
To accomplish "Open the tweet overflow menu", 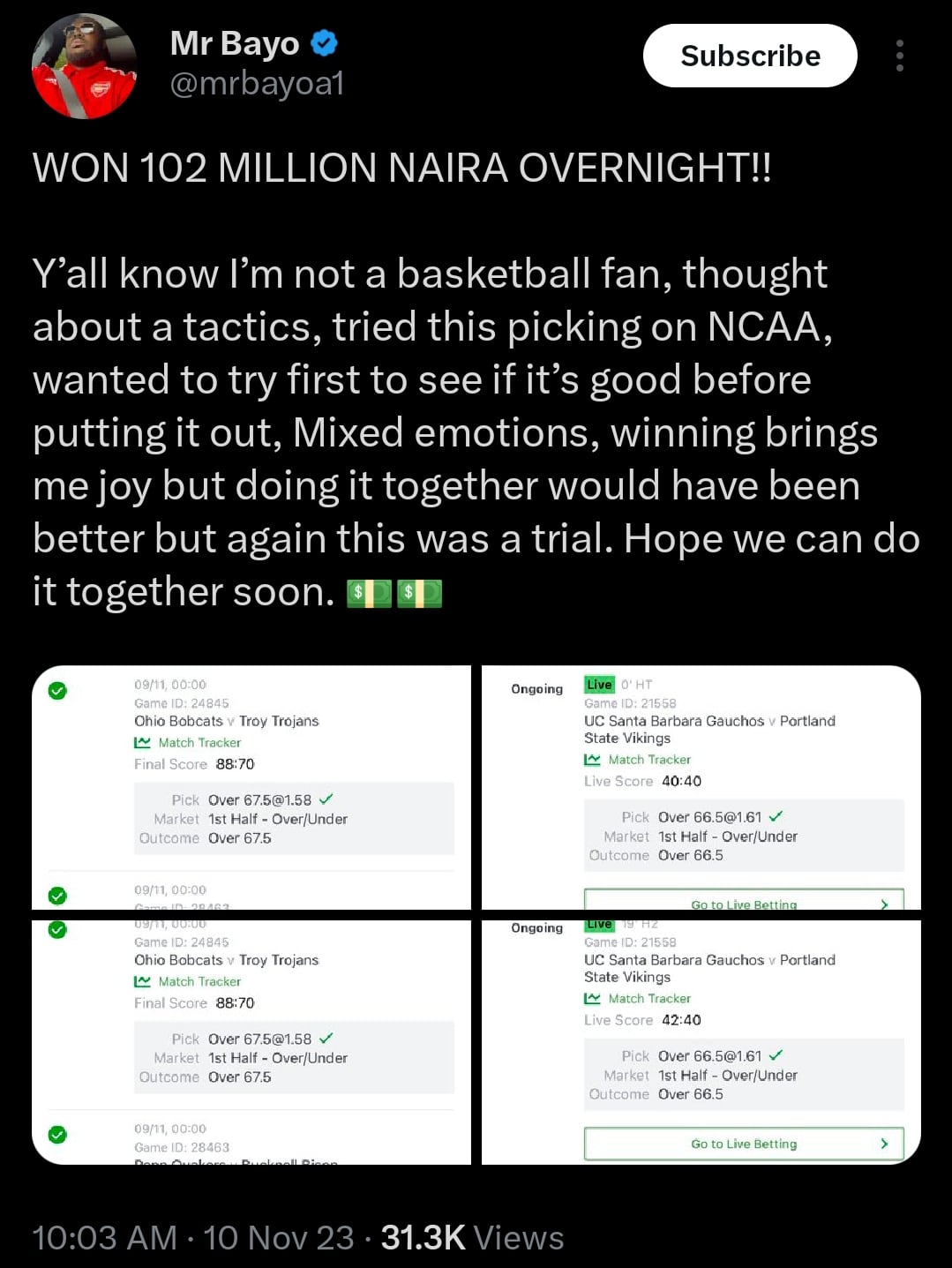I will coord(899,56).
